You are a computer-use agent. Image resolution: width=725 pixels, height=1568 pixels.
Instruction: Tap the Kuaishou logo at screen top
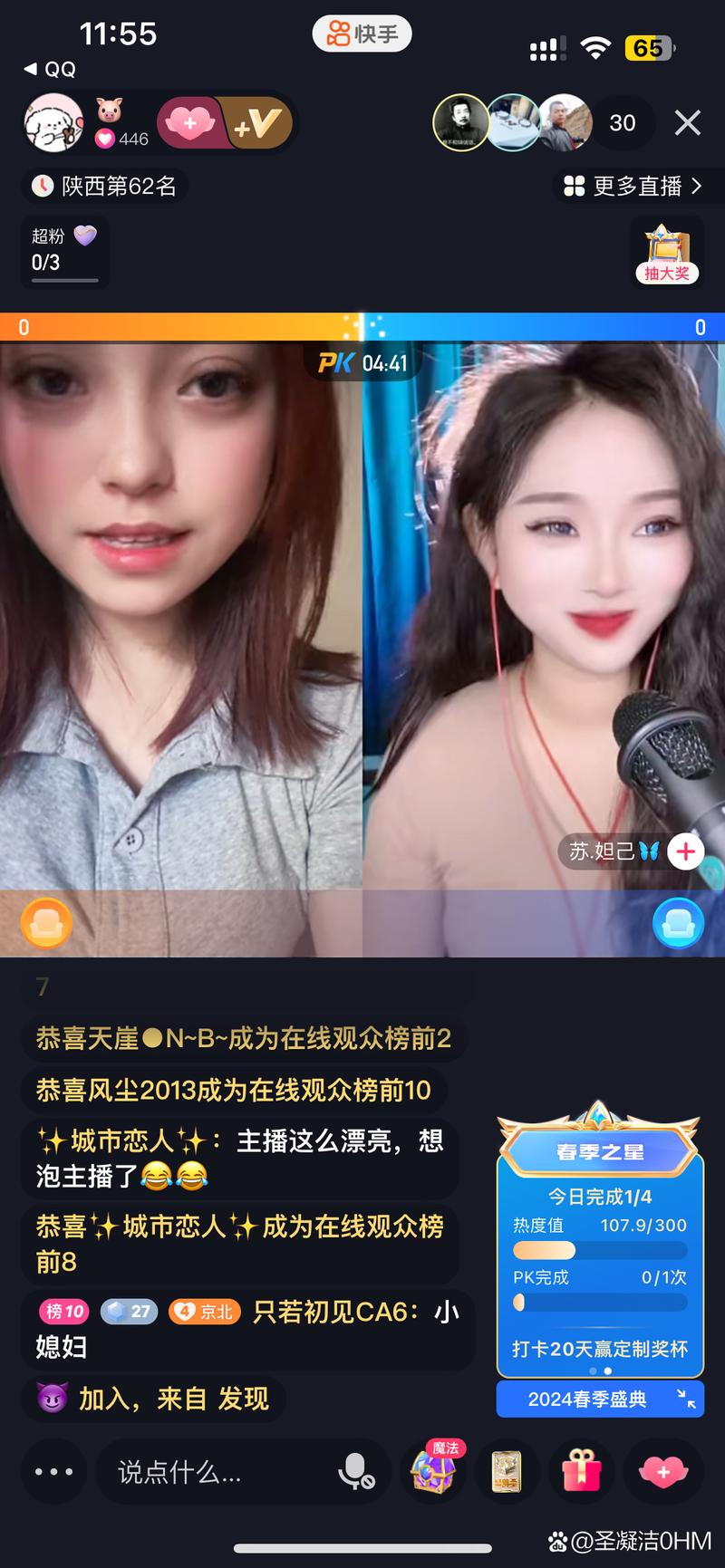tap(362, 33)
